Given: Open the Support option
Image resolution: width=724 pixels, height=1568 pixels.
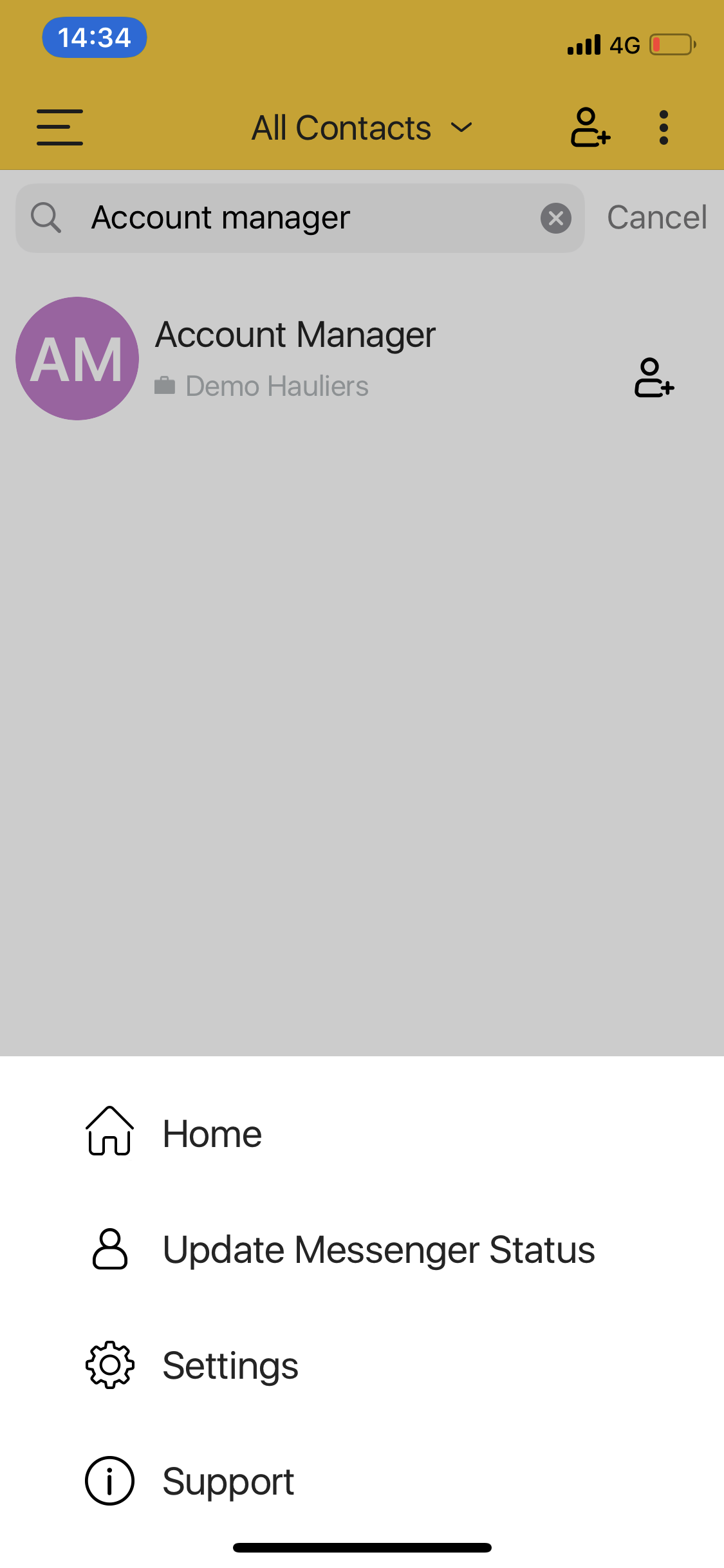Looking at the screenshot, I should 228,1481.
